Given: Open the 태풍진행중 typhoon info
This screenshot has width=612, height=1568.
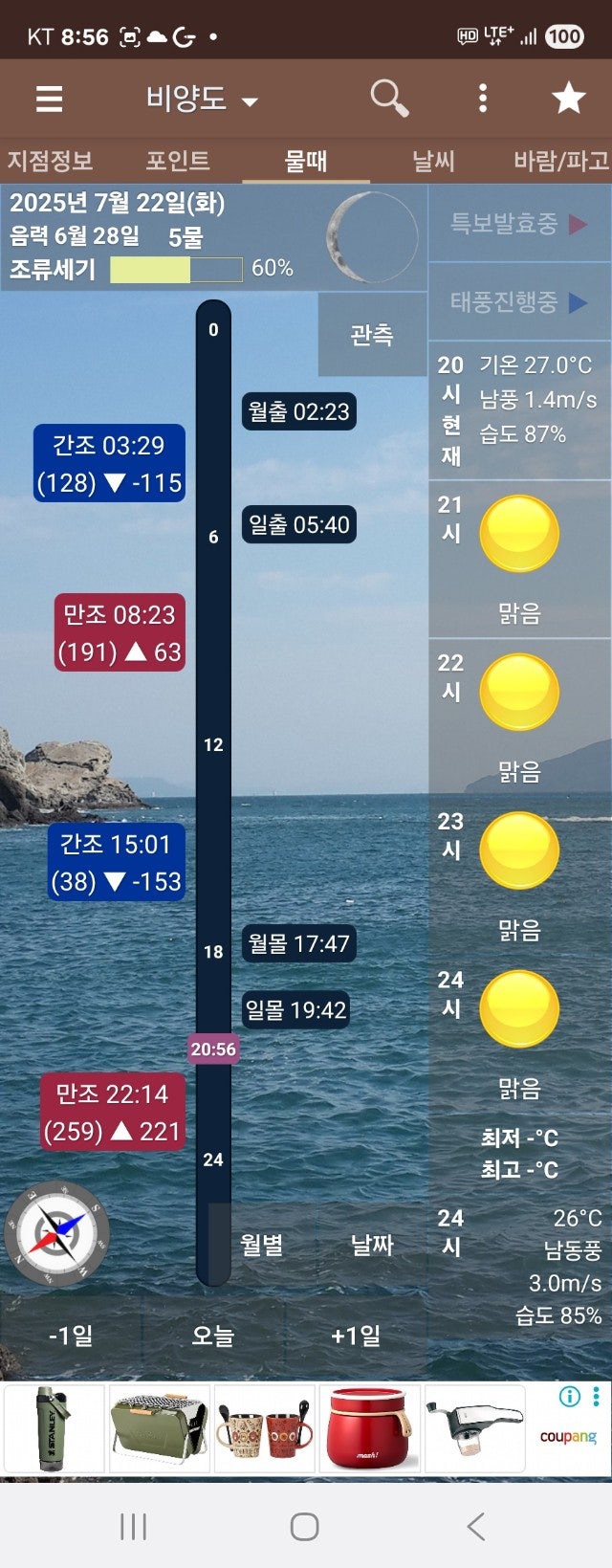Looking at the screenshot, I should click(x=518, y=302).
